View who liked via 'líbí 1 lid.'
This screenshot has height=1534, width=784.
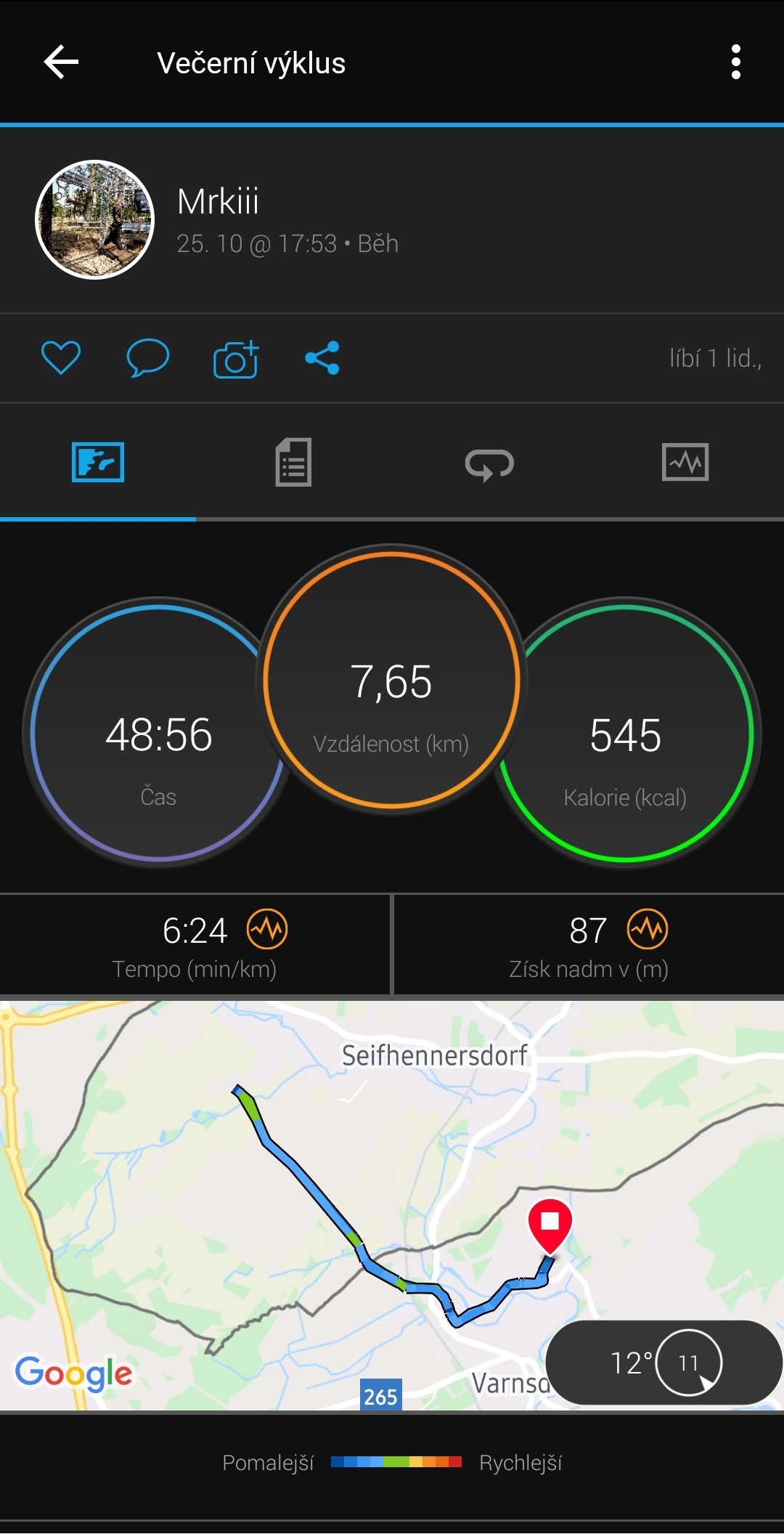(x=715, y=358)
